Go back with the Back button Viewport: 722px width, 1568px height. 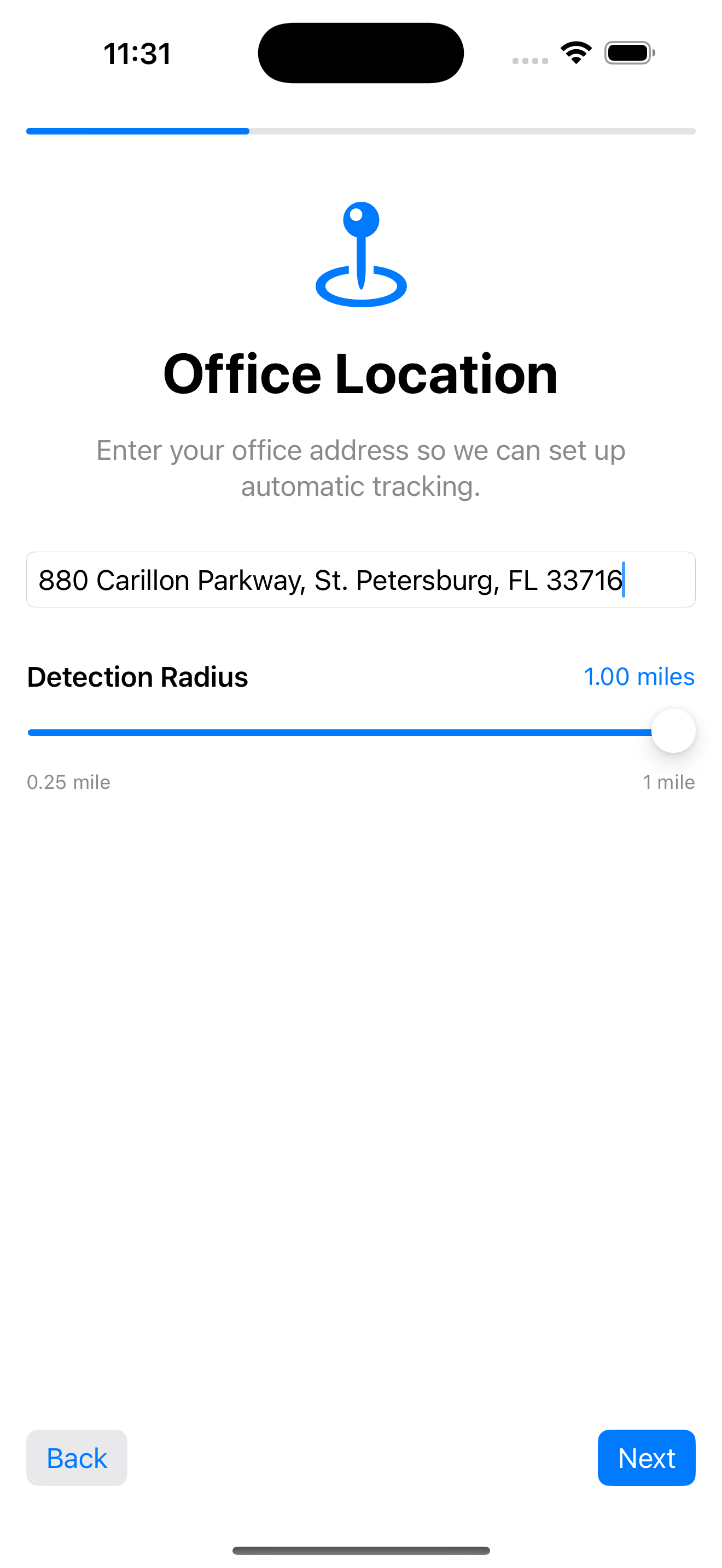click(77, 1458)
